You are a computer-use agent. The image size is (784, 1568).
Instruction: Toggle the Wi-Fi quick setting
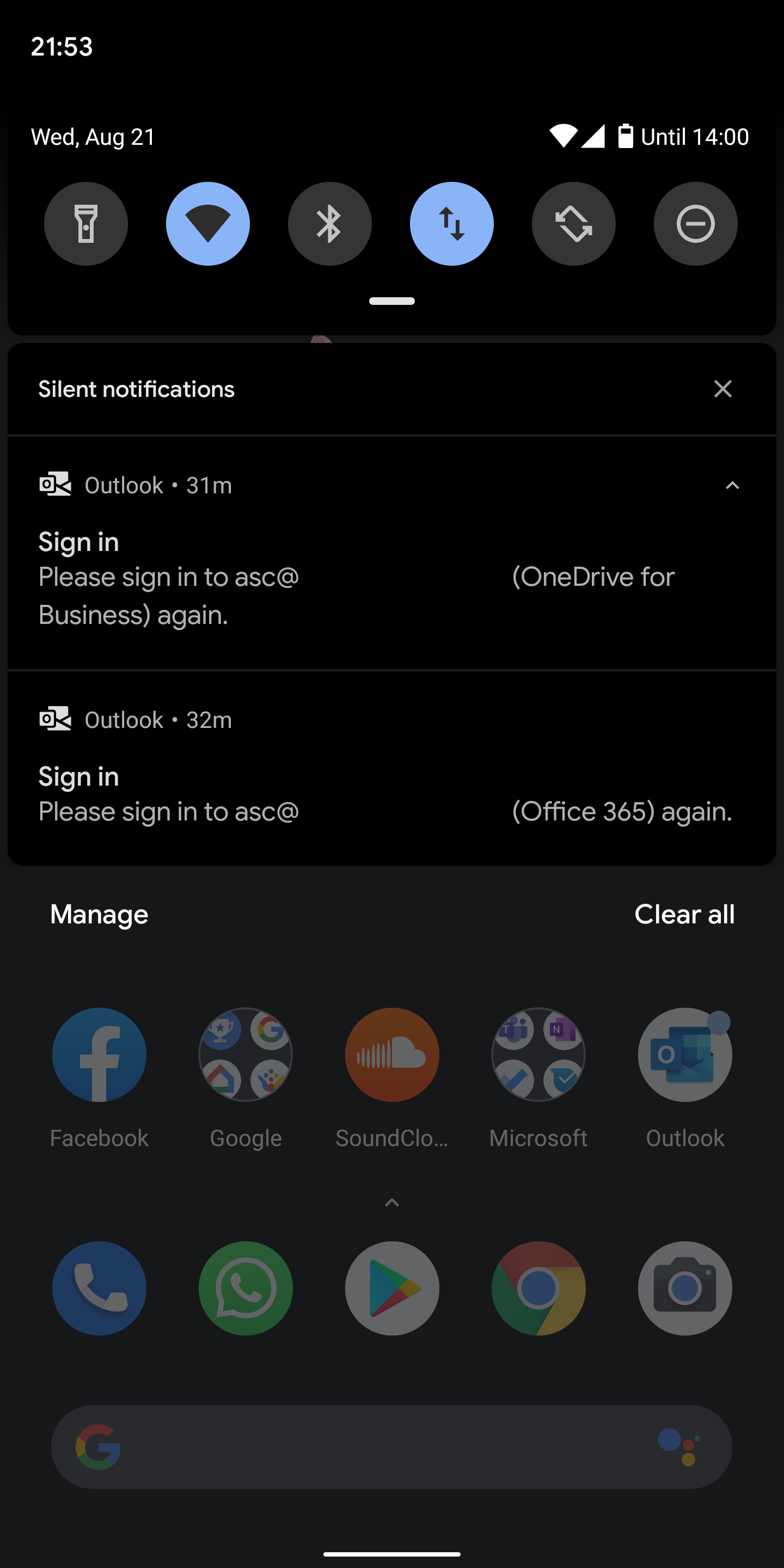coord(207,223)
